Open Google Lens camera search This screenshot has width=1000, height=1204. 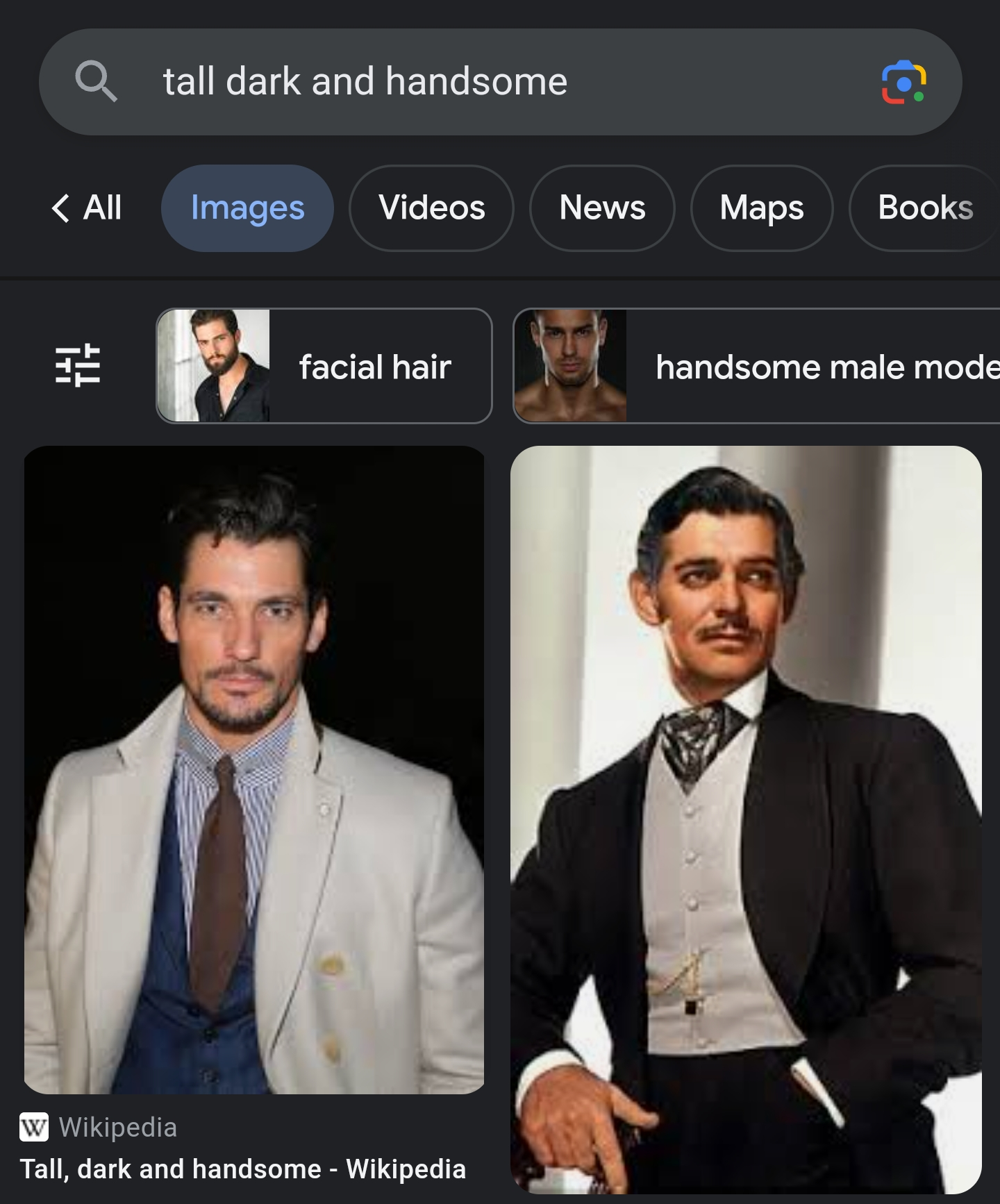903,83
